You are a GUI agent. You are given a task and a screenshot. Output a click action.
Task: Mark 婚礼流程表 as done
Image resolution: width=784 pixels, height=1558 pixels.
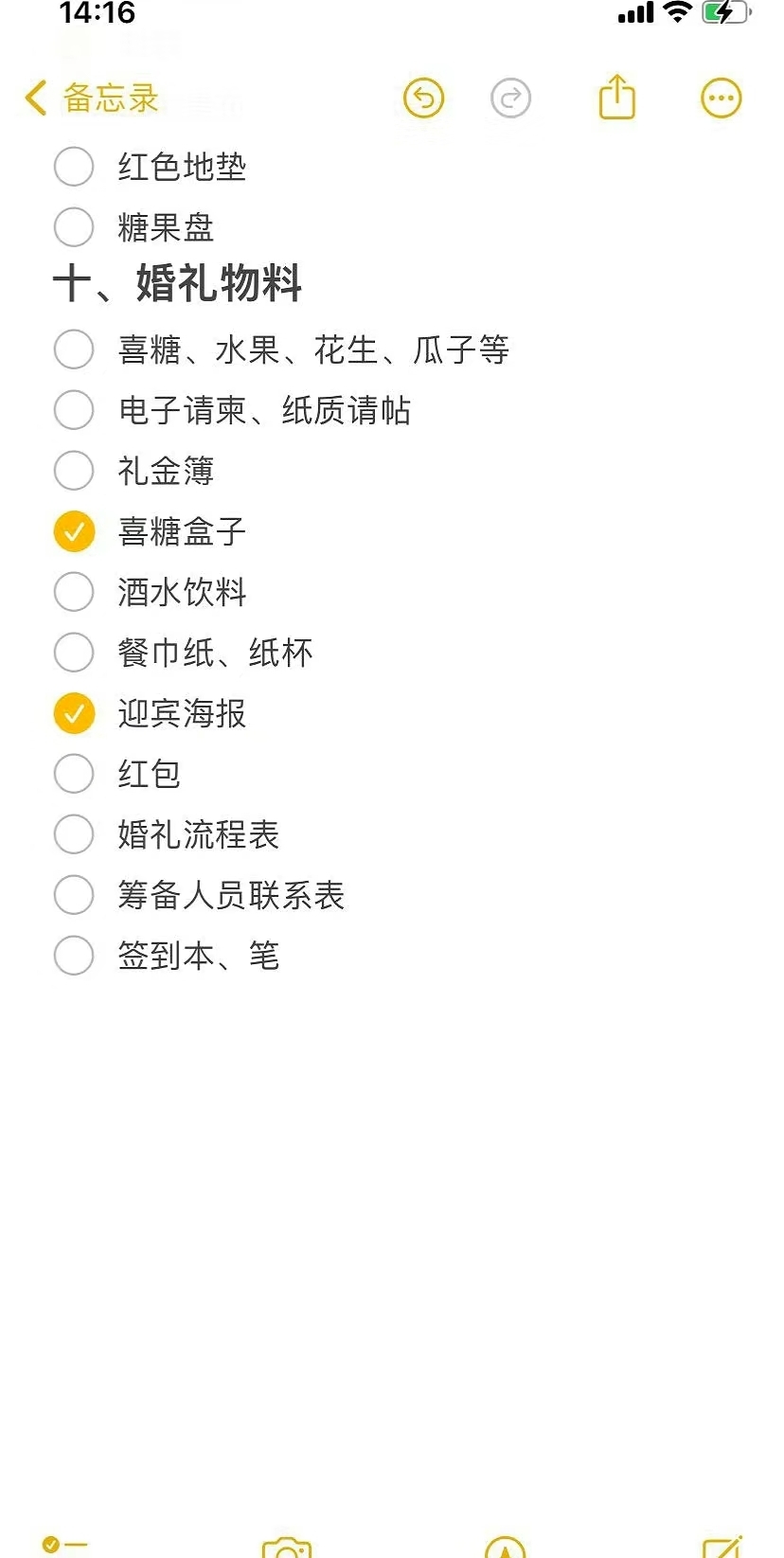(74, 834)
